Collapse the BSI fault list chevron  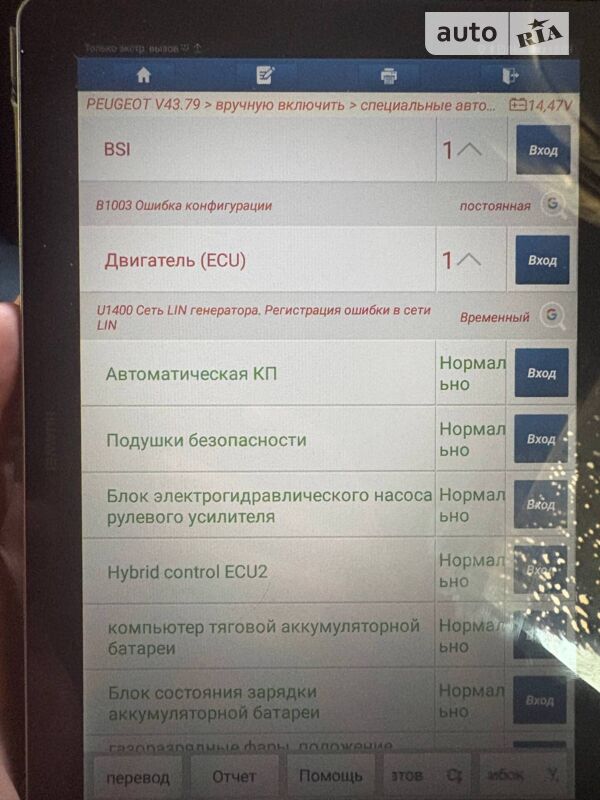click(469, 150)
